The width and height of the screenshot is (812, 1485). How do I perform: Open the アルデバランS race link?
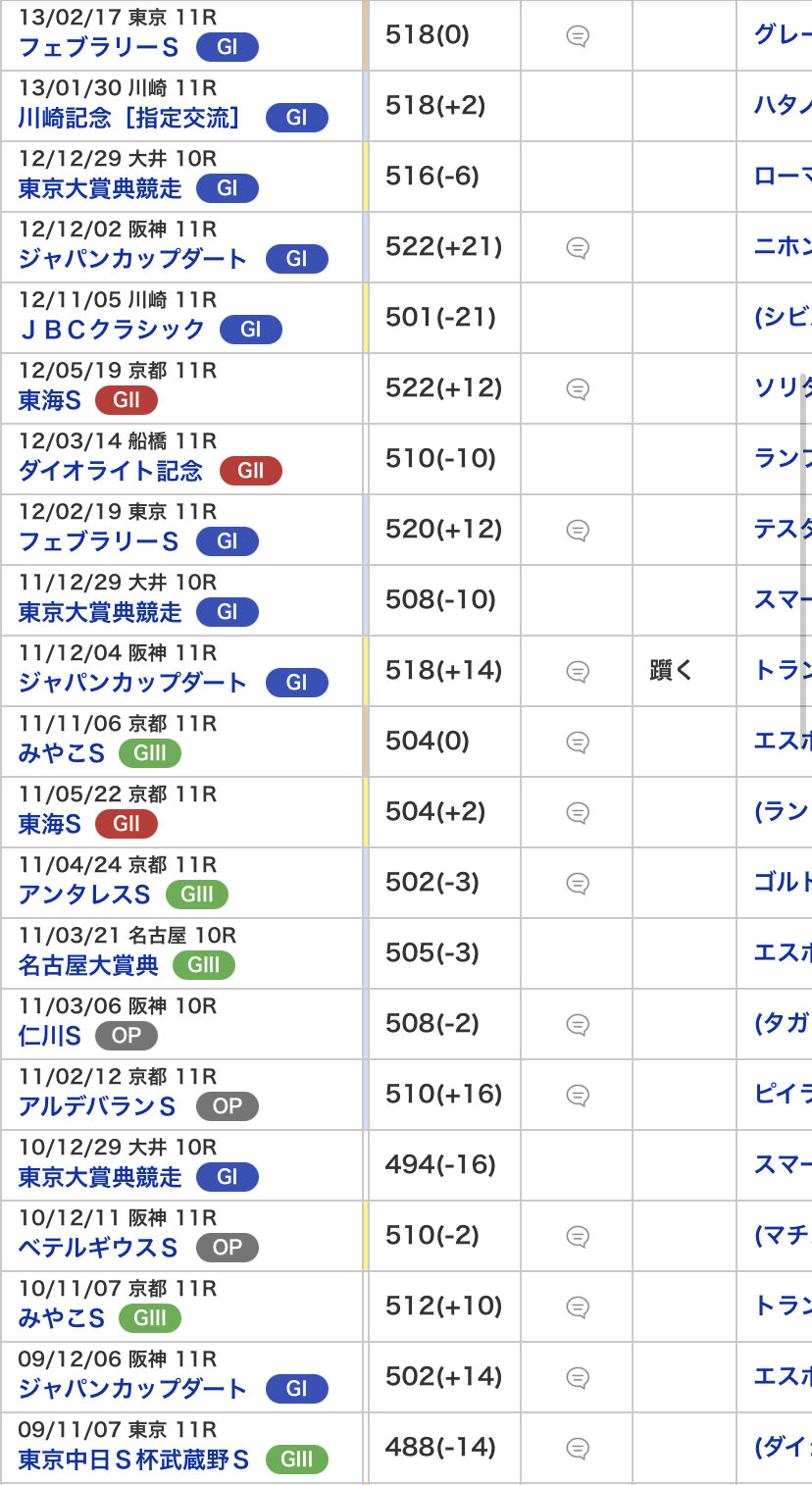pyautogui.click(x=97, y=1106)
